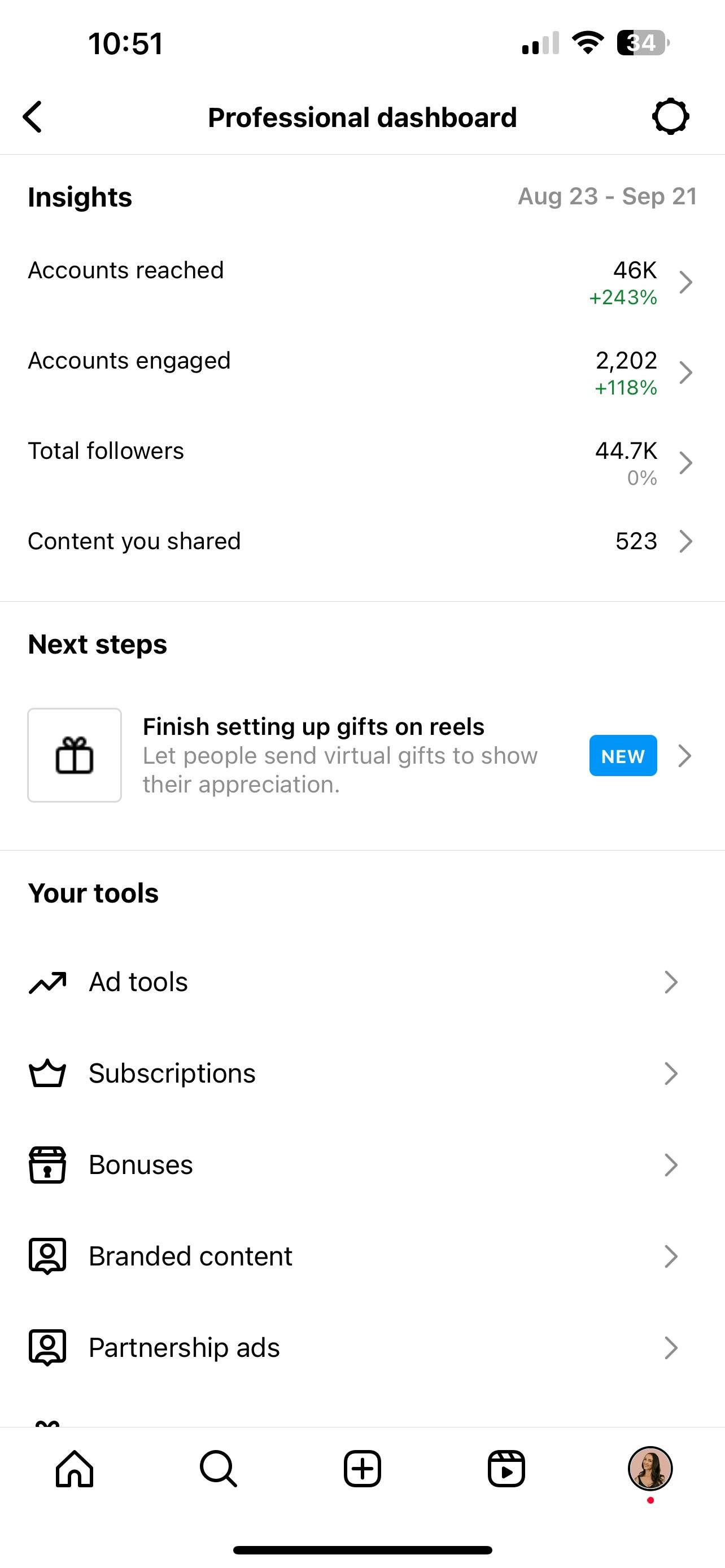The height and width of the screenshot is (1568, 725).
Task: Go back from Professional dashboard
Action: point(33,117)
